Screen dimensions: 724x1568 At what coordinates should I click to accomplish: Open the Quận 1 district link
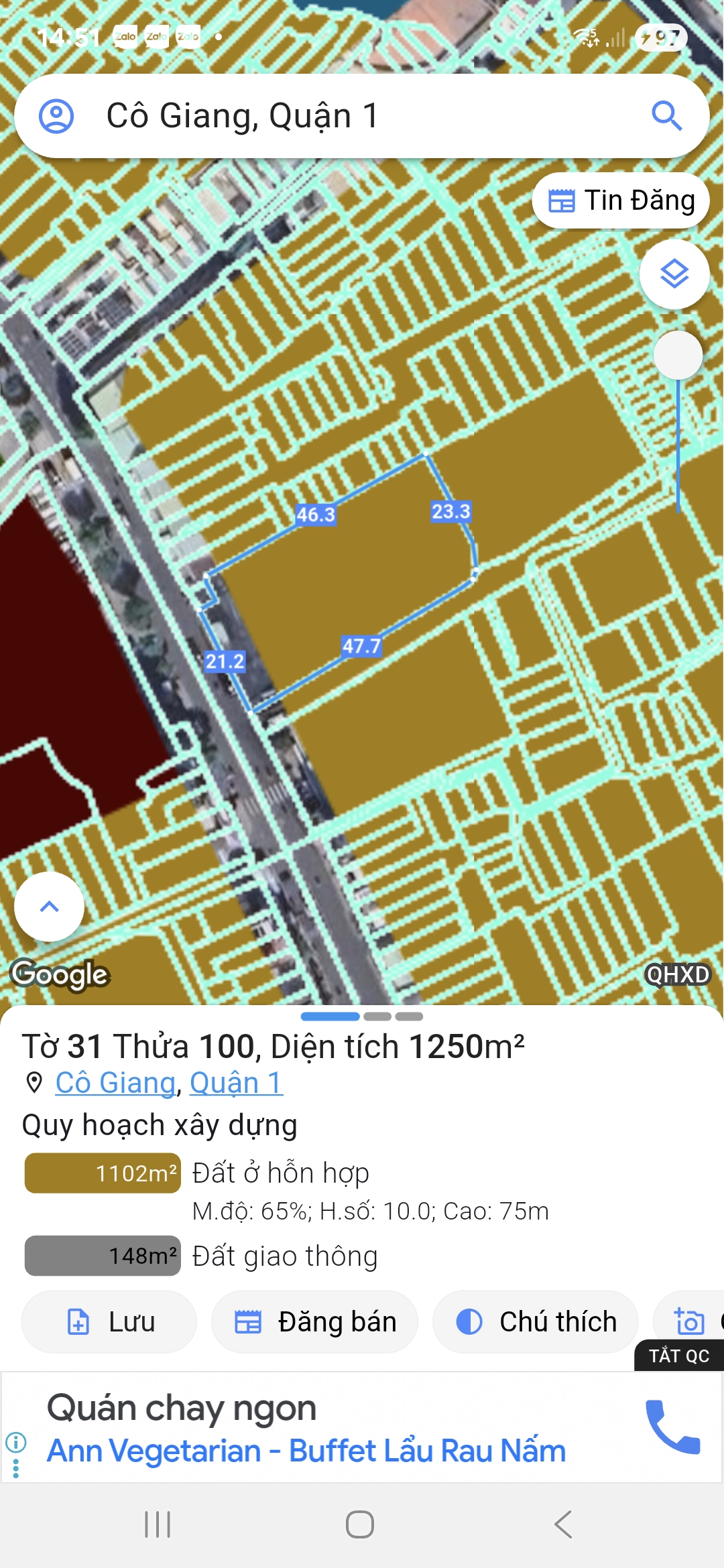pyautogui.click(x=236, y=1083)
